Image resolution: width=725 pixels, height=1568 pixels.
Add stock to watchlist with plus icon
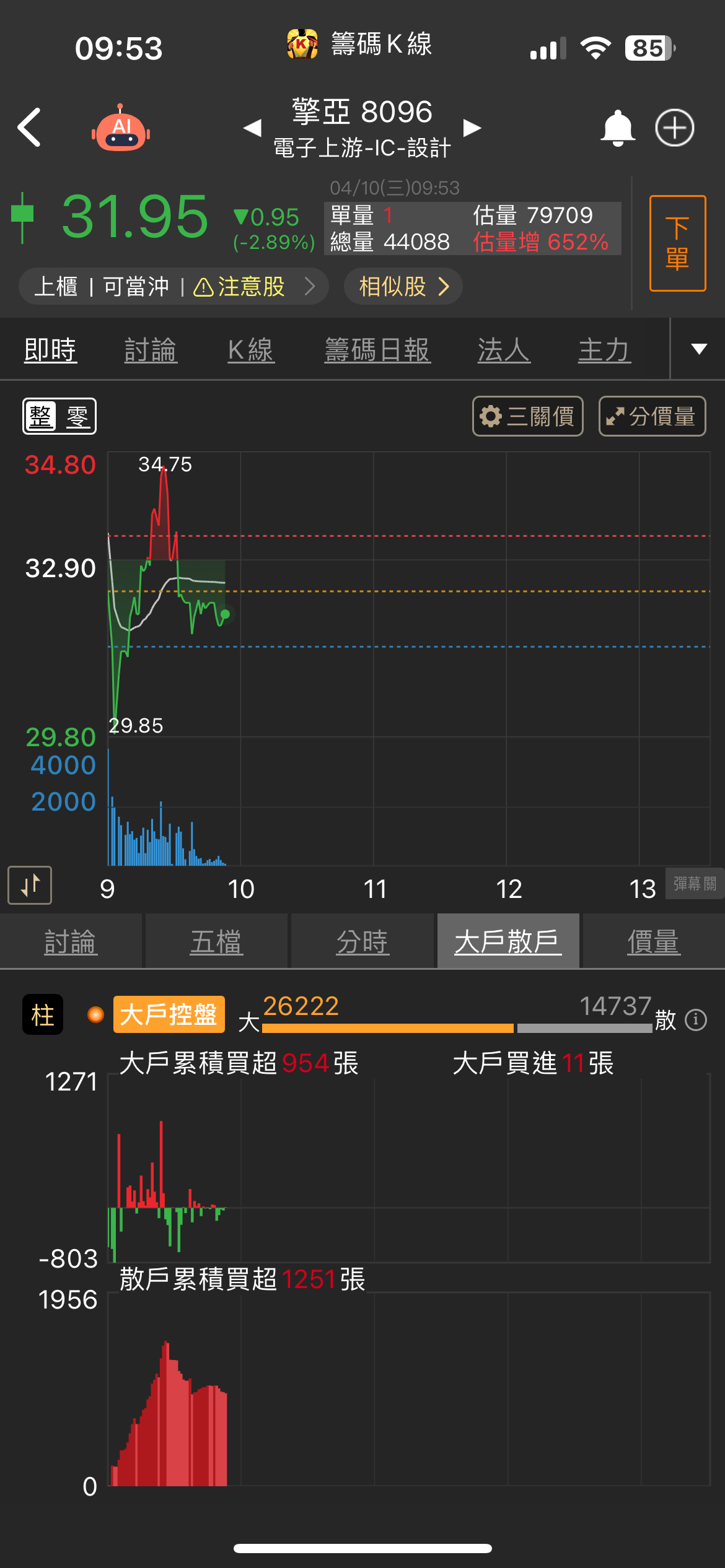click(674, 128)
